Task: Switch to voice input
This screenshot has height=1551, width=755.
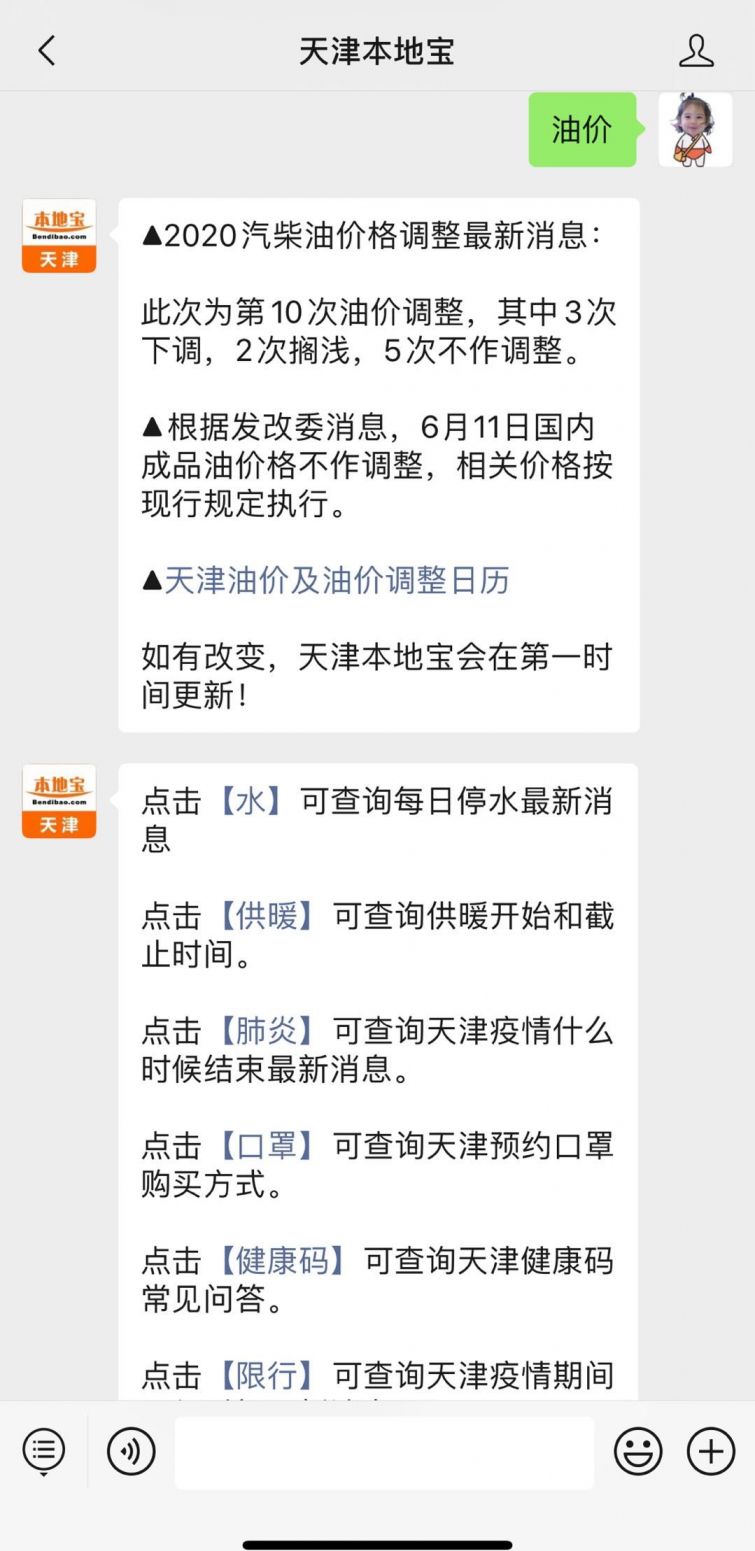Action: pos(131,1451)
